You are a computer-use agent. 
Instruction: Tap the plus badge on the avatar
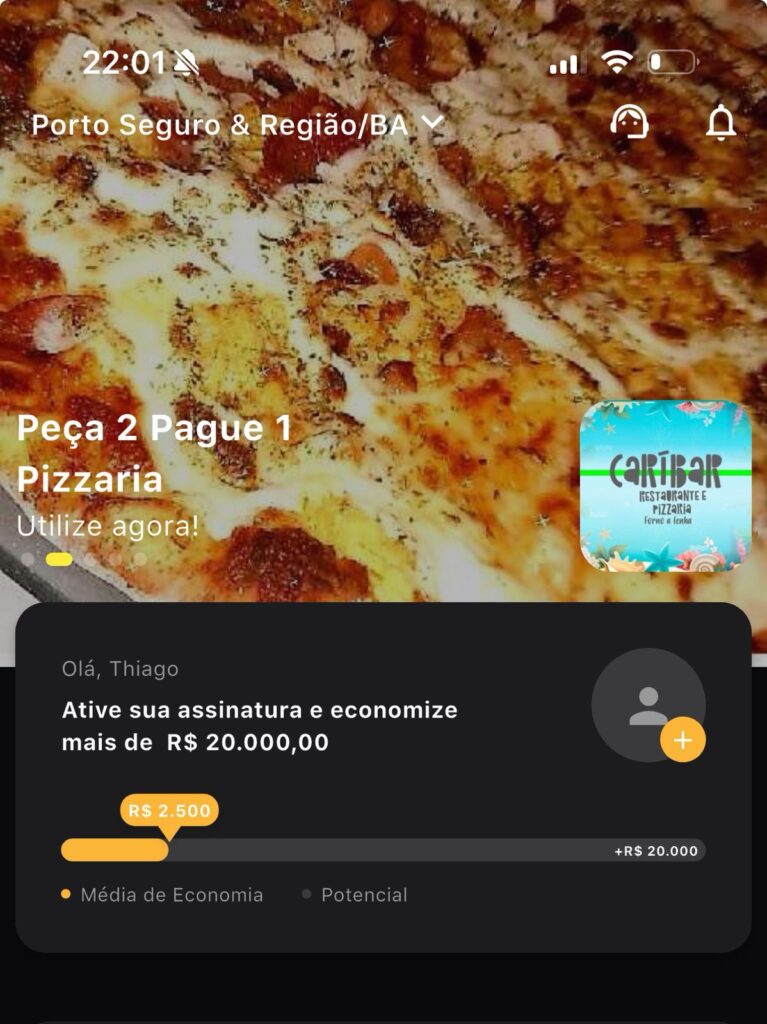pos(684,742)
